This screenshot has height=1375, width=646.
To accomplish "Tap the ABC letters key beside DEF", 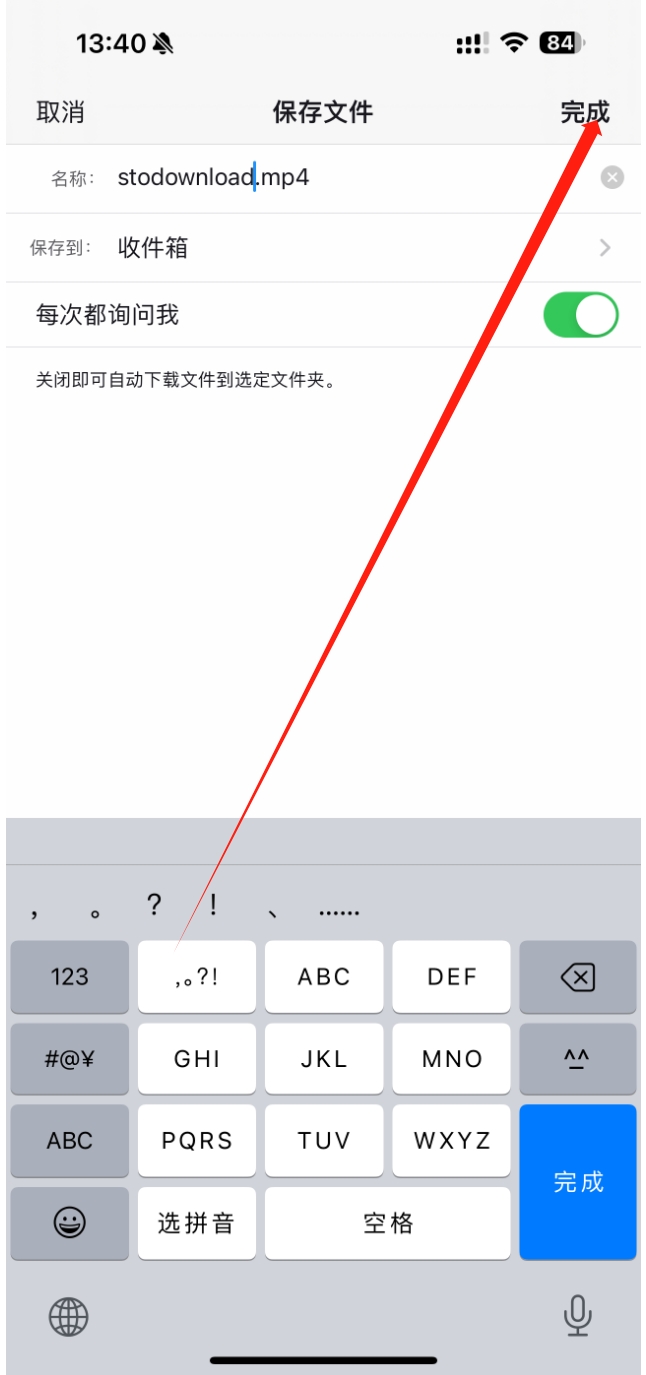I will coord(324,977).
